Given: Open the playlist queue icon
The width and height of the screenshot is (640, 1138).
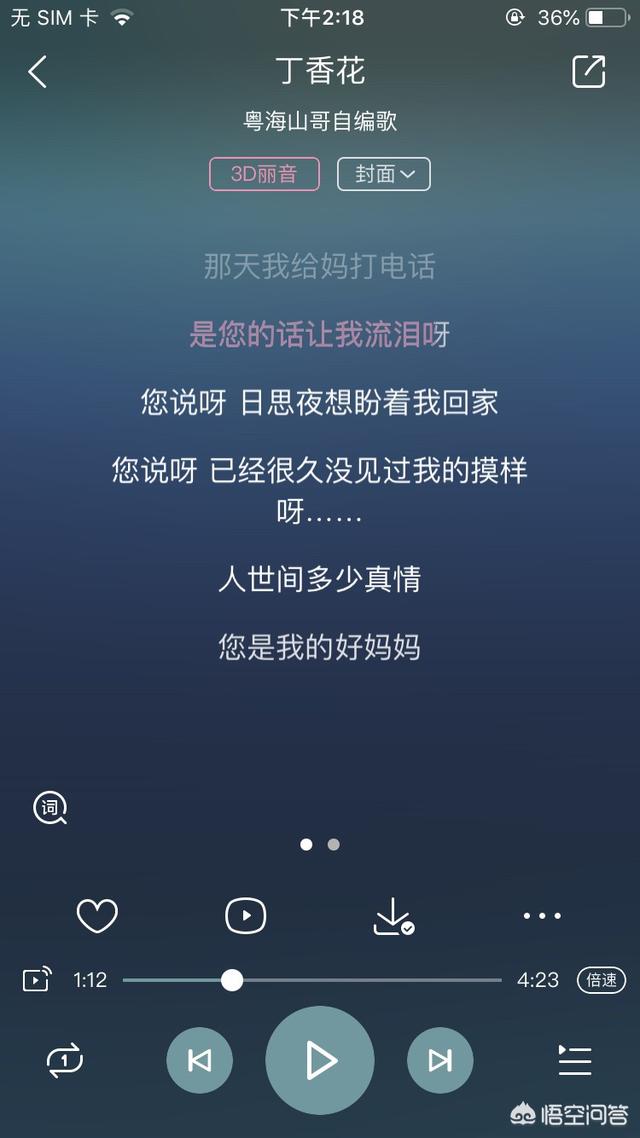Looking at the screenshot, I should tap(575, 1060).
